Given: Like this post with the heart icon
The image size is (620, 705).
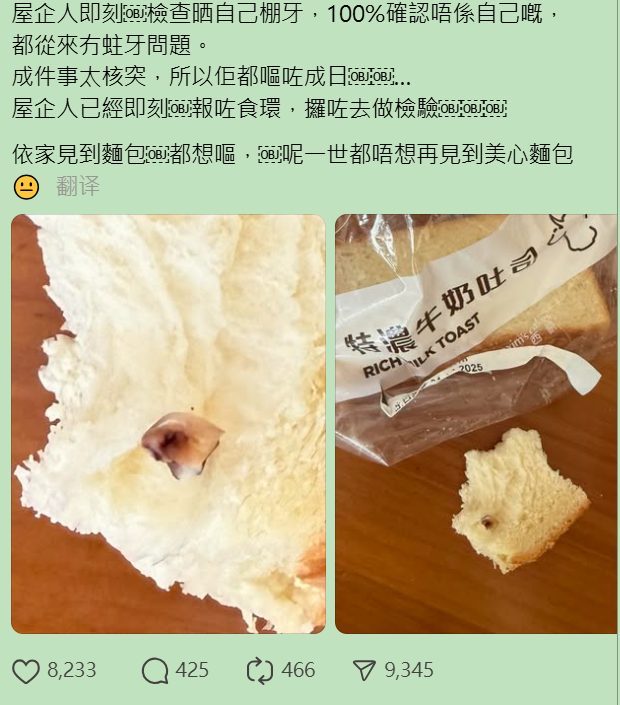Looking at the screenshot, I should click(x=27, y=670).
